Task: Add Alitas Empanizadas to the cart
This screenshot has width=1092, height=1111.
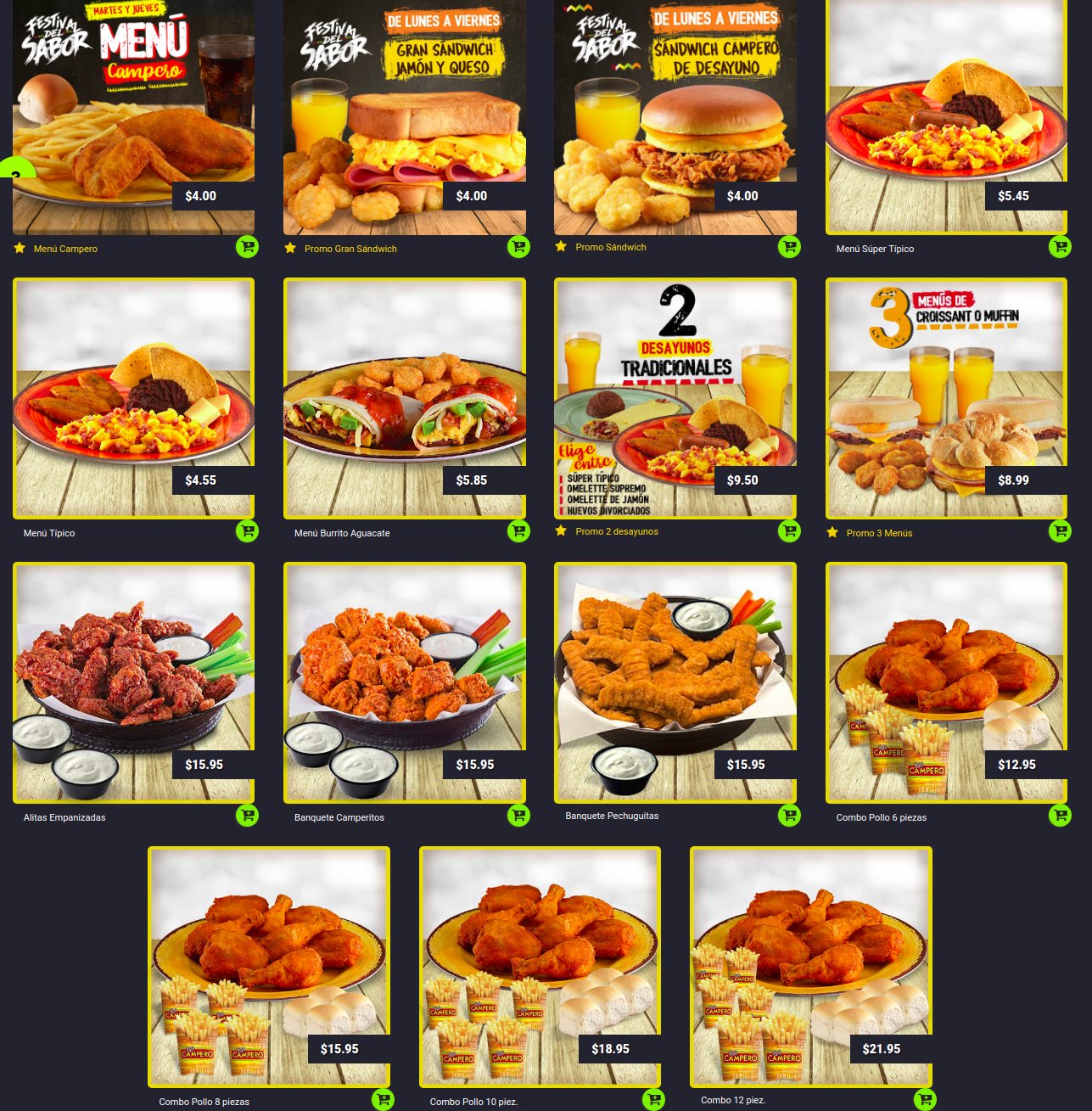Action: pyautogui.click(x=247, y=816)
